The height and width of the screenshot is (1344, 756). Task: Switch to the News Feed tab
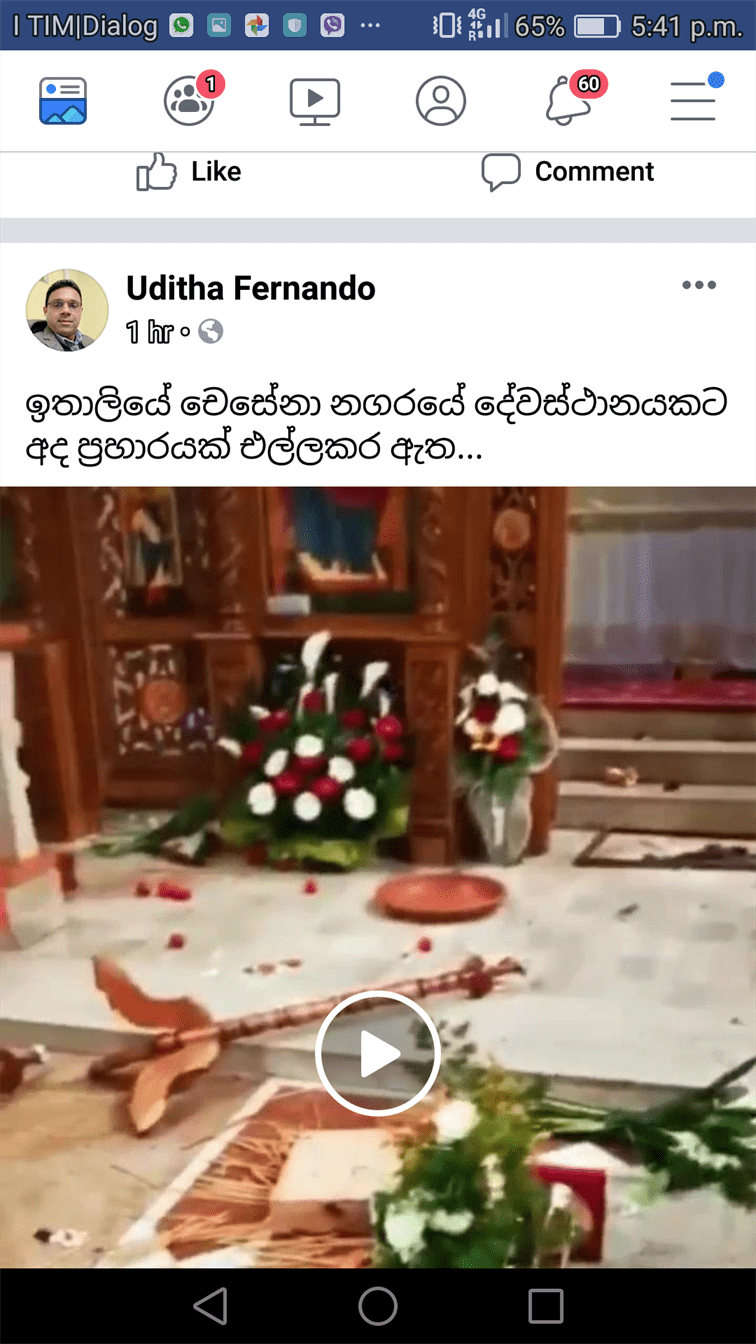pos(63,101)
